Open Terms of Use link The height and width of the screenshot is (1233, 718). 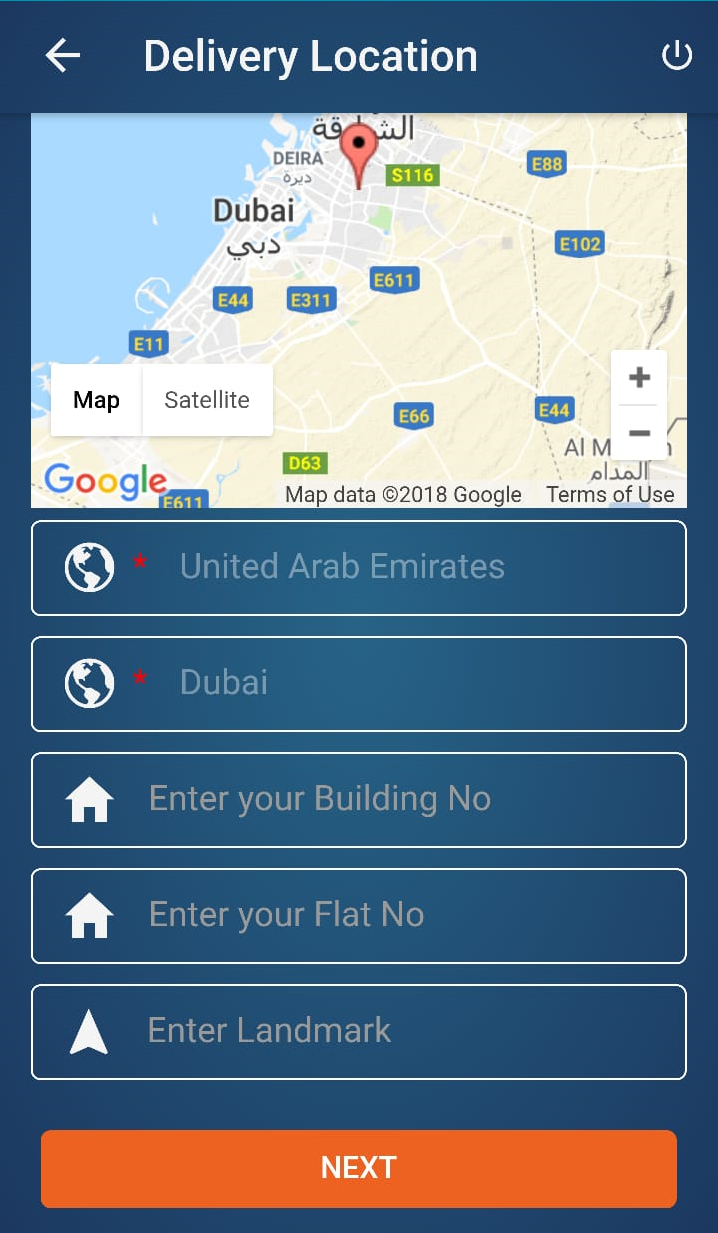(x=610, y=494)
